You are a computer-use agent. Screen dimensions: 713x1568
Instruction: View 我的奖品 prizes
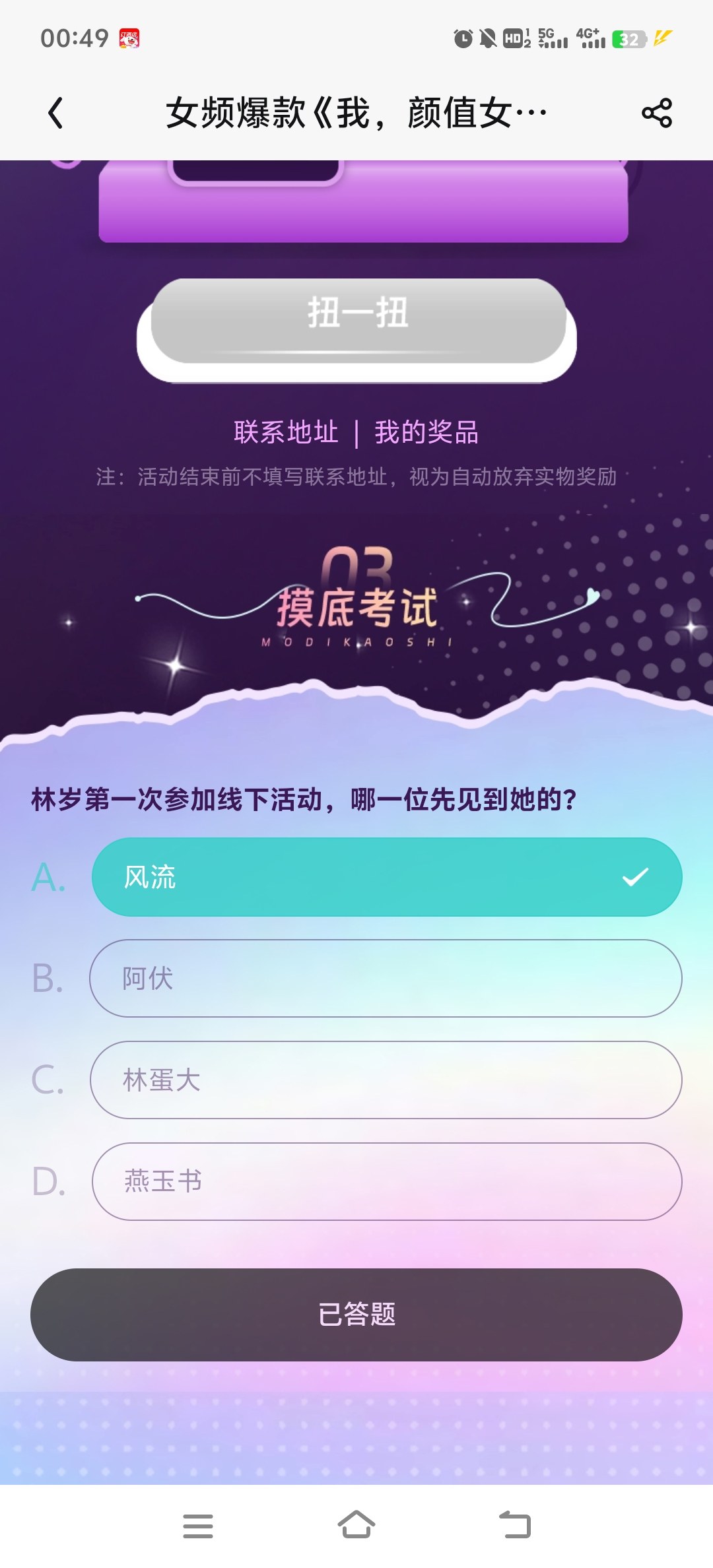coord(426,432)
